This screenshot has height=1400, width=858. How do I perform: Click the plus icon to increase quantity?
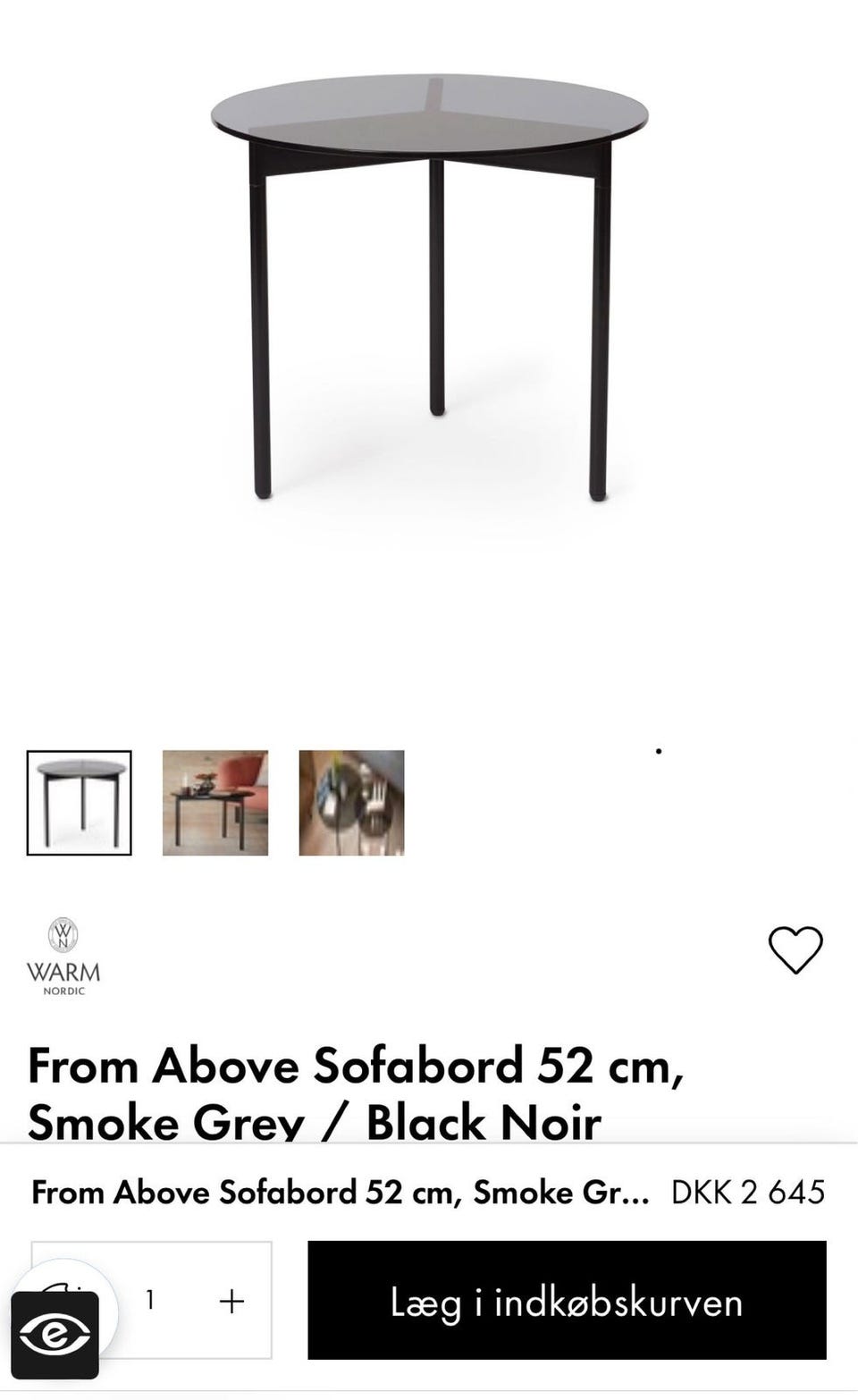coord(232,1301)
